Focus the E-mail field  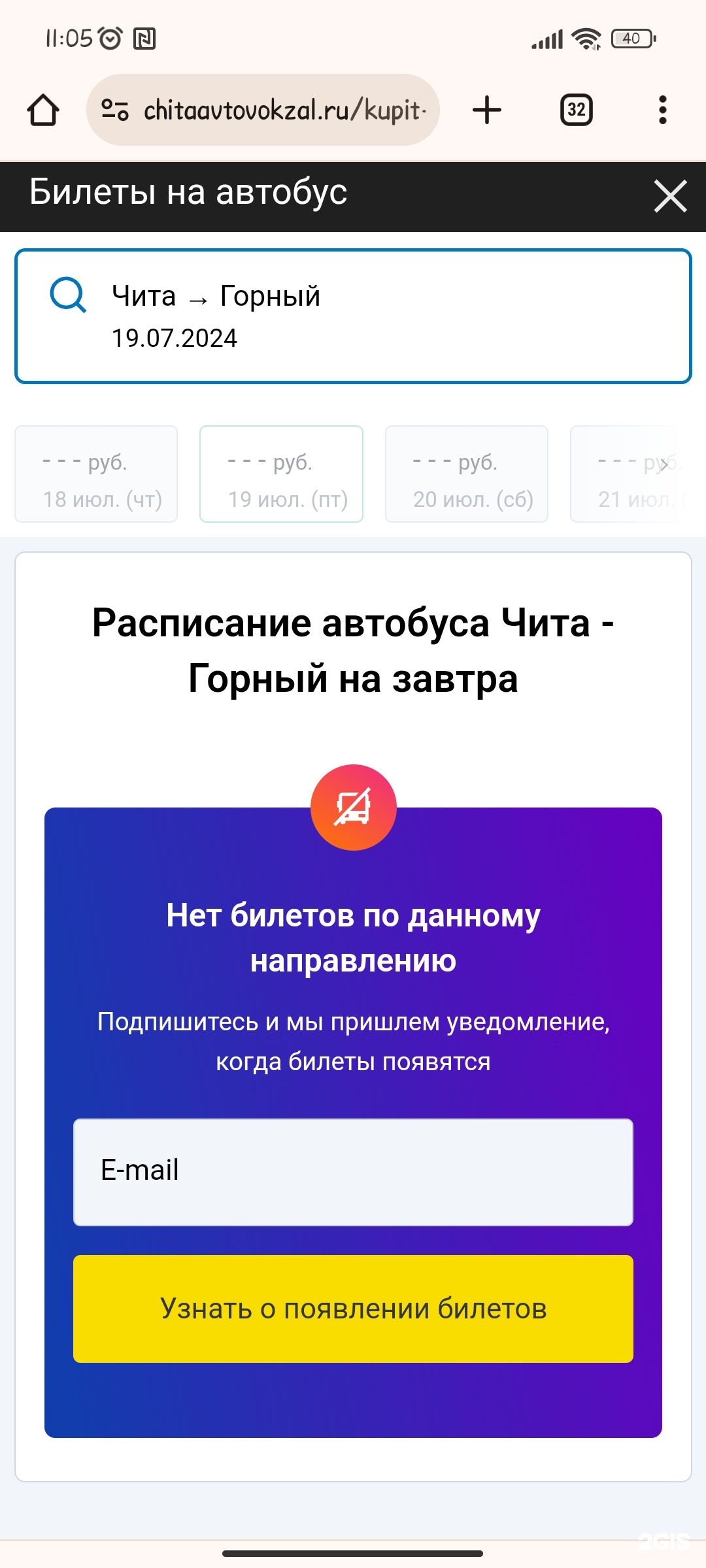point(353,1173)
